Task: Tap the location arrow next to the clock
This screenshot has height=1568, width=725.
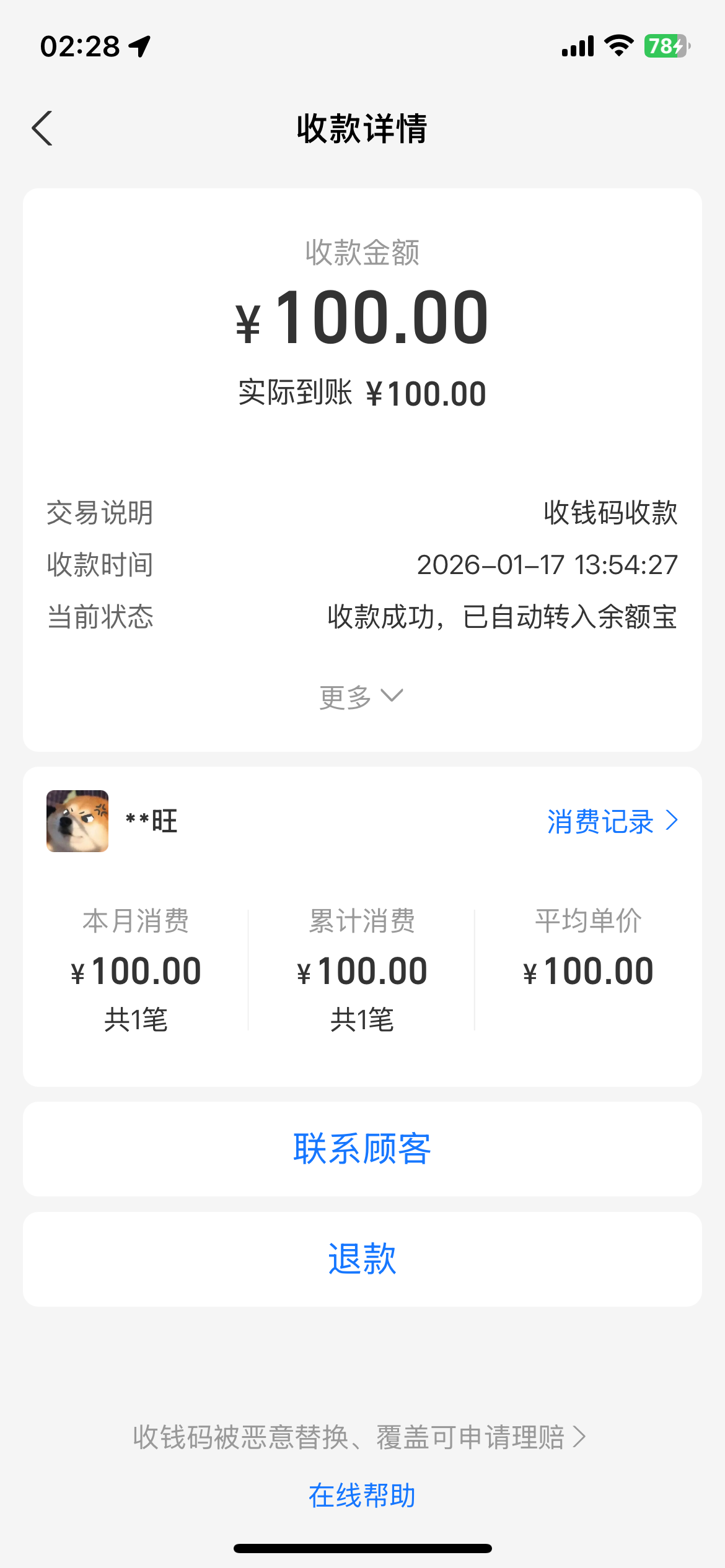Action: coord(139,47)
